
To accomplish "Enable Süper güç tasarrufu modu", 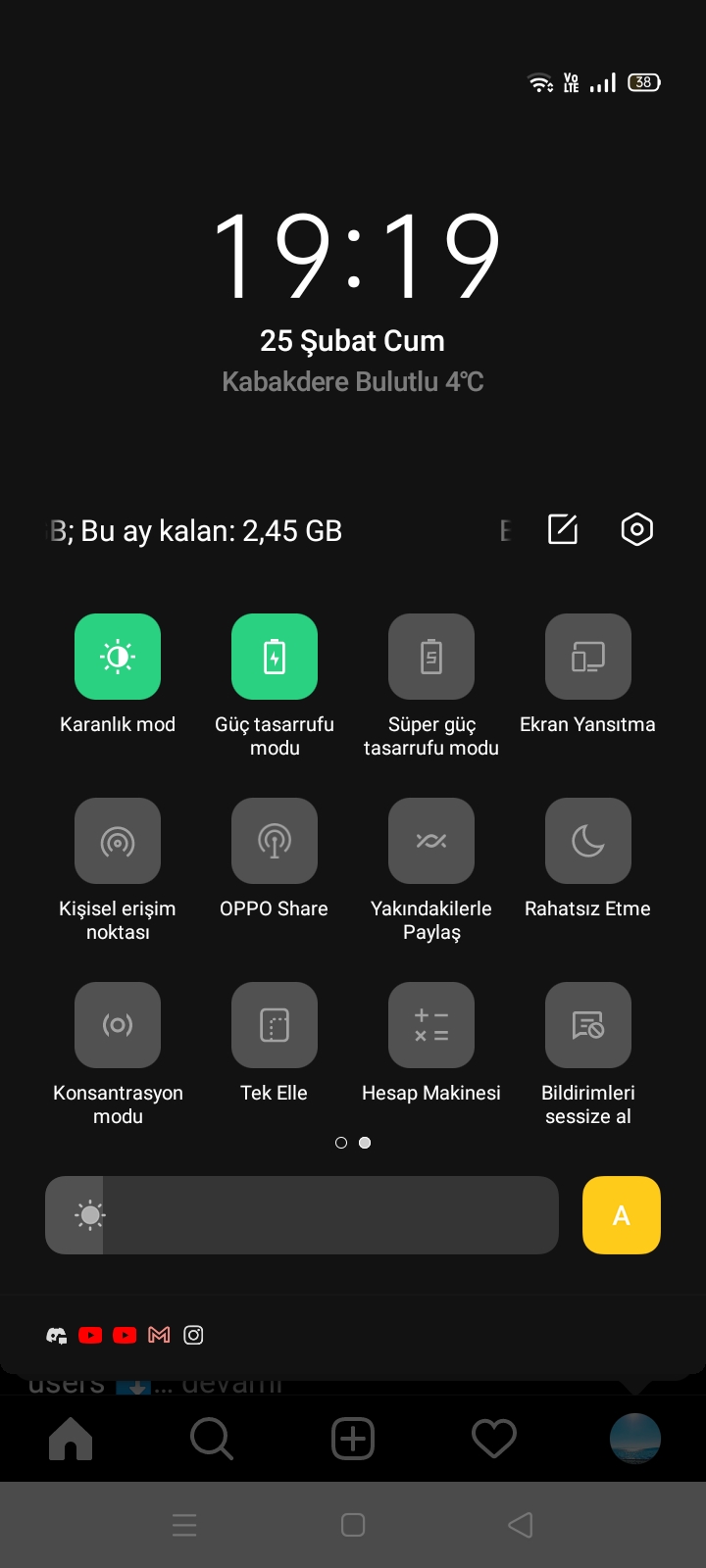I will pos(431,657).
